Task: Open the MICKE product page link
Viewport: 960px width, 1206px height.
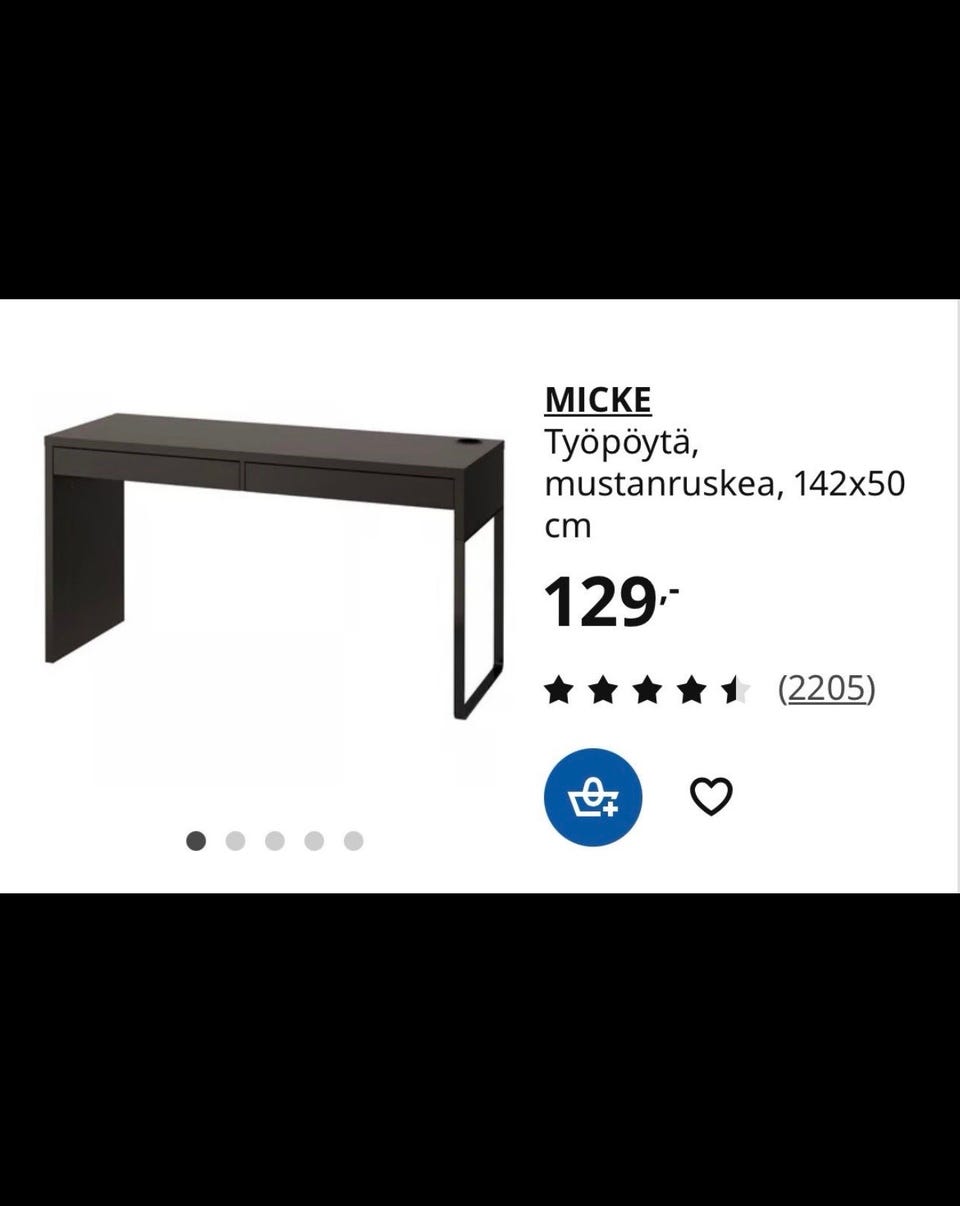Action: tap(597, 400)
